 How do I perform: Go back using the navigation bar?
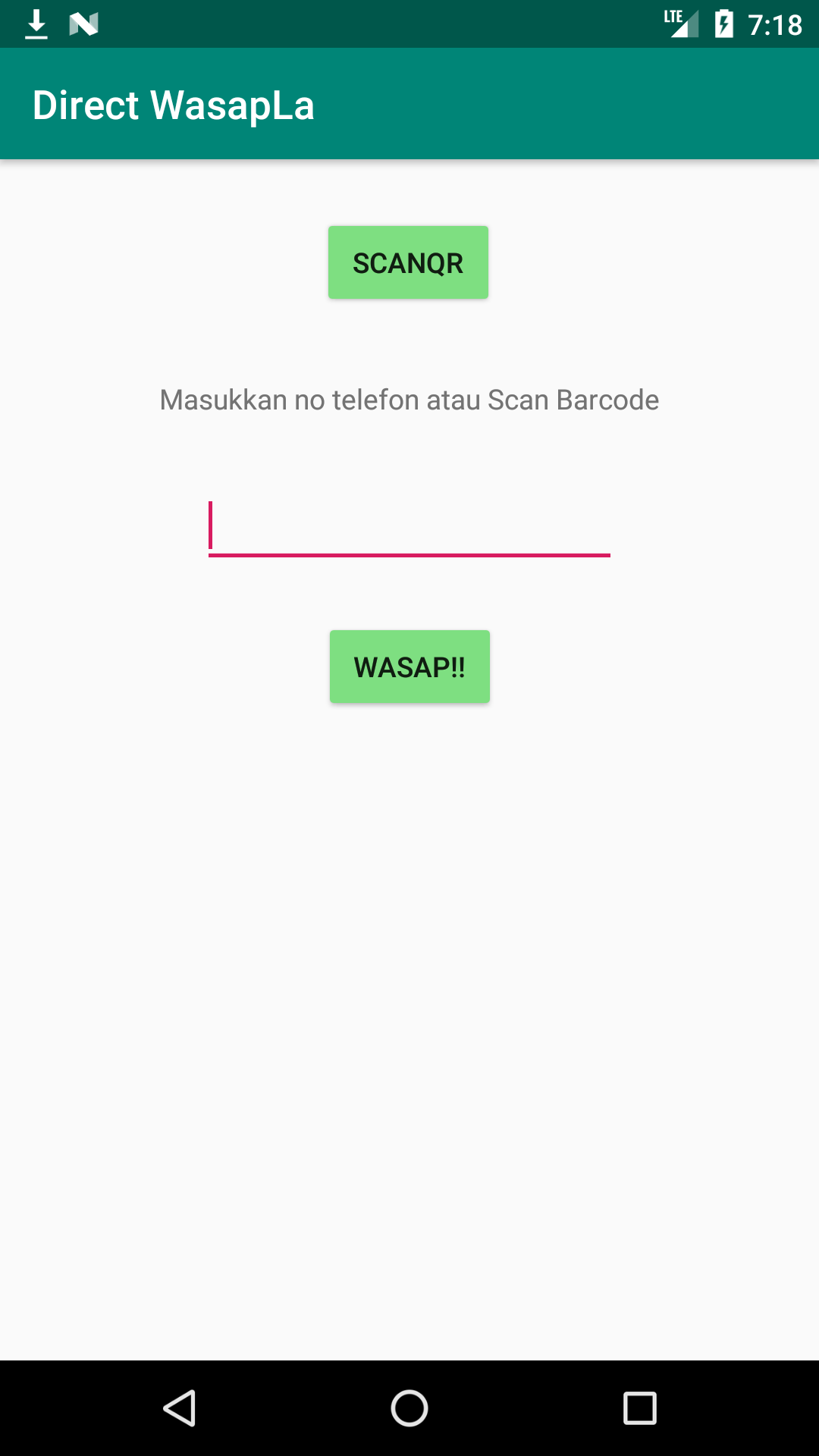click(180, 1408)
